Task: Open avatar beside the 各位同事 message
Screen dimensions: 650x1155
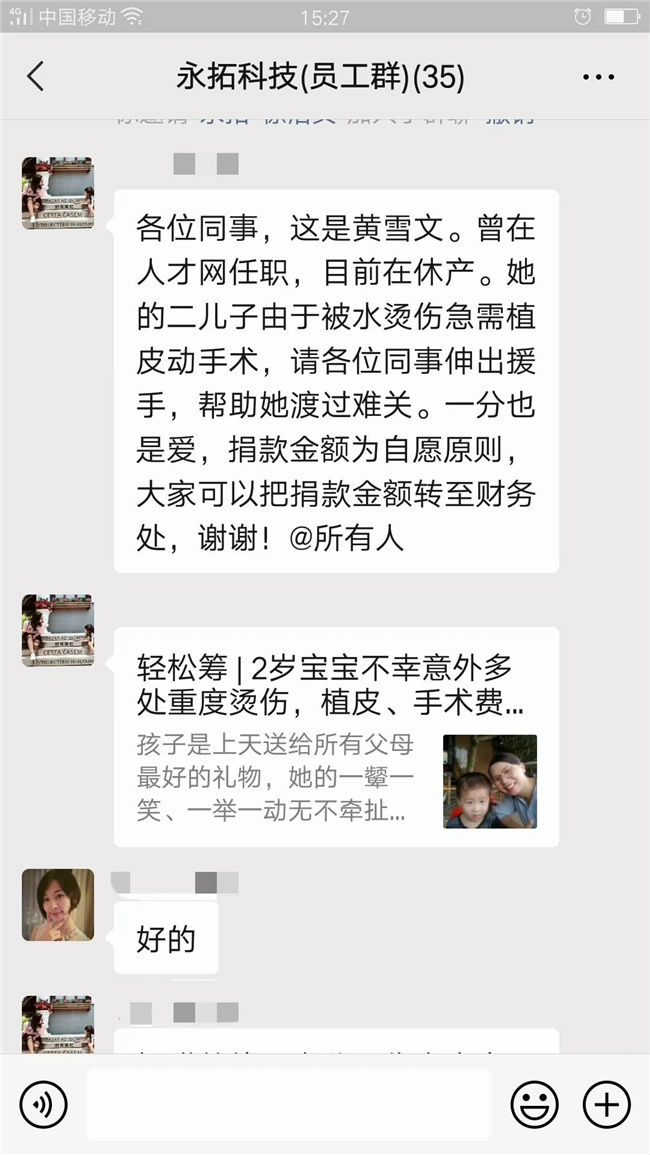Action: (x=58, y=193)
